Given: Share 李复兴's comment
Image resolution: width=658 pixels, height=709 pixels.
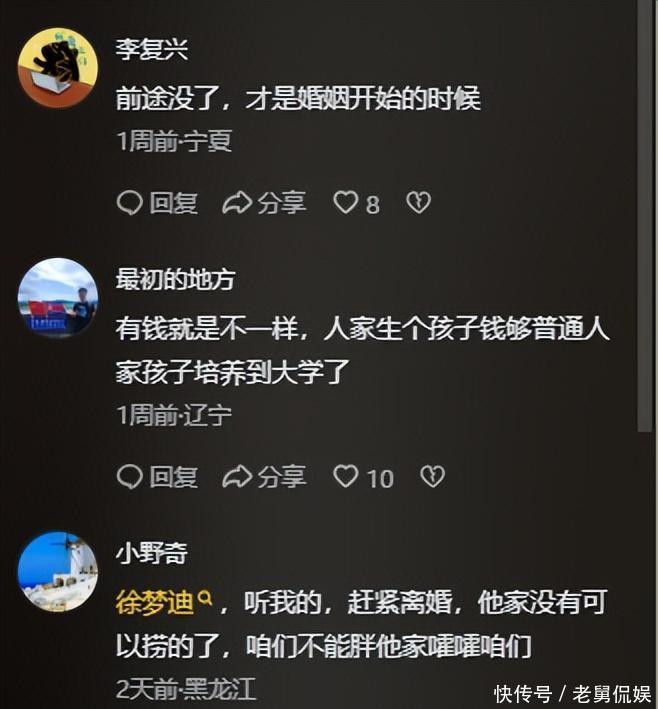Looking at the screenshot, I should [264, 203].
